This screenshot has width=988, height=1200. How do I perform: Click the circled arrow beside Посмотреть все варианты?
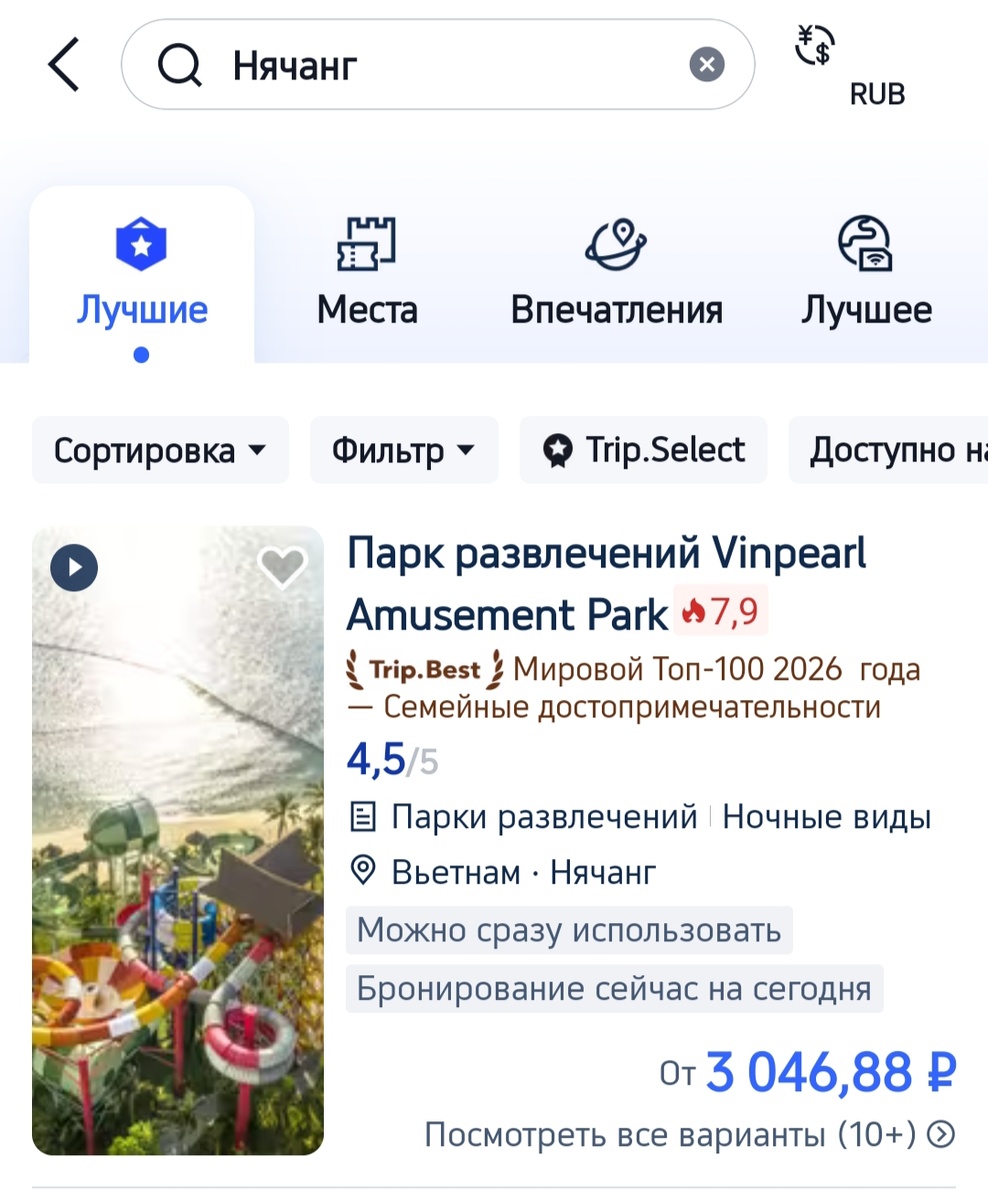(940, 1135)
